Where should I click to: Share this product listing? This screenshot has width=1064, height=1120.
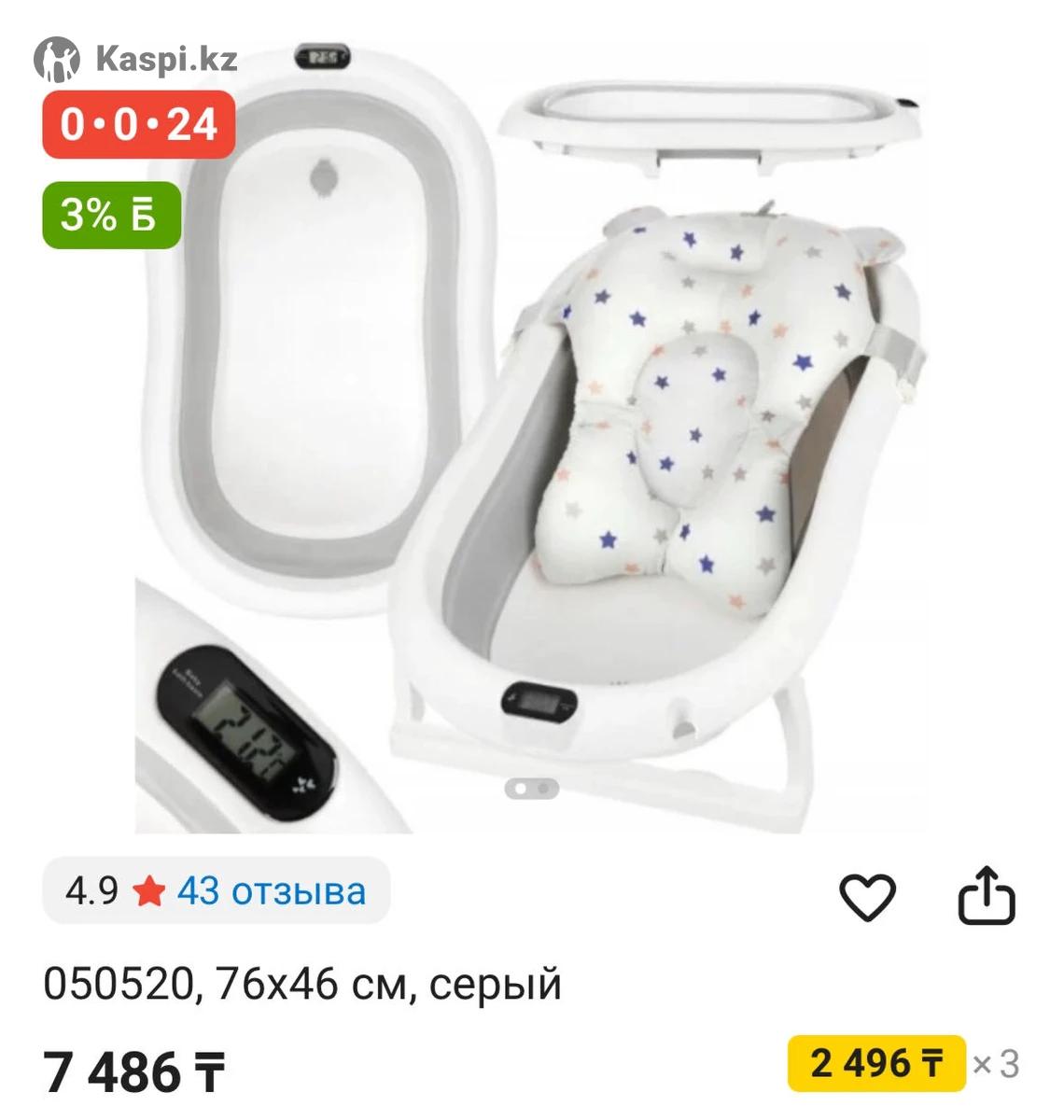(x=987, y=897)
